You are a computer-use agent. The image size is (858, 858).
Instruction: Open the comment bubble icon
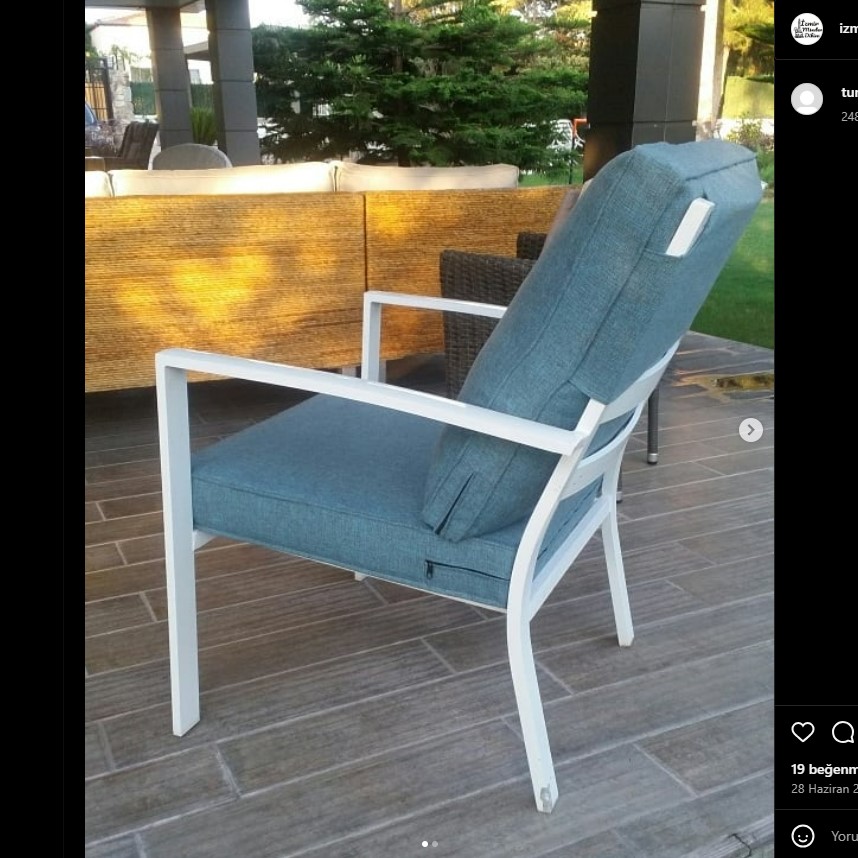tap(843, 732)
